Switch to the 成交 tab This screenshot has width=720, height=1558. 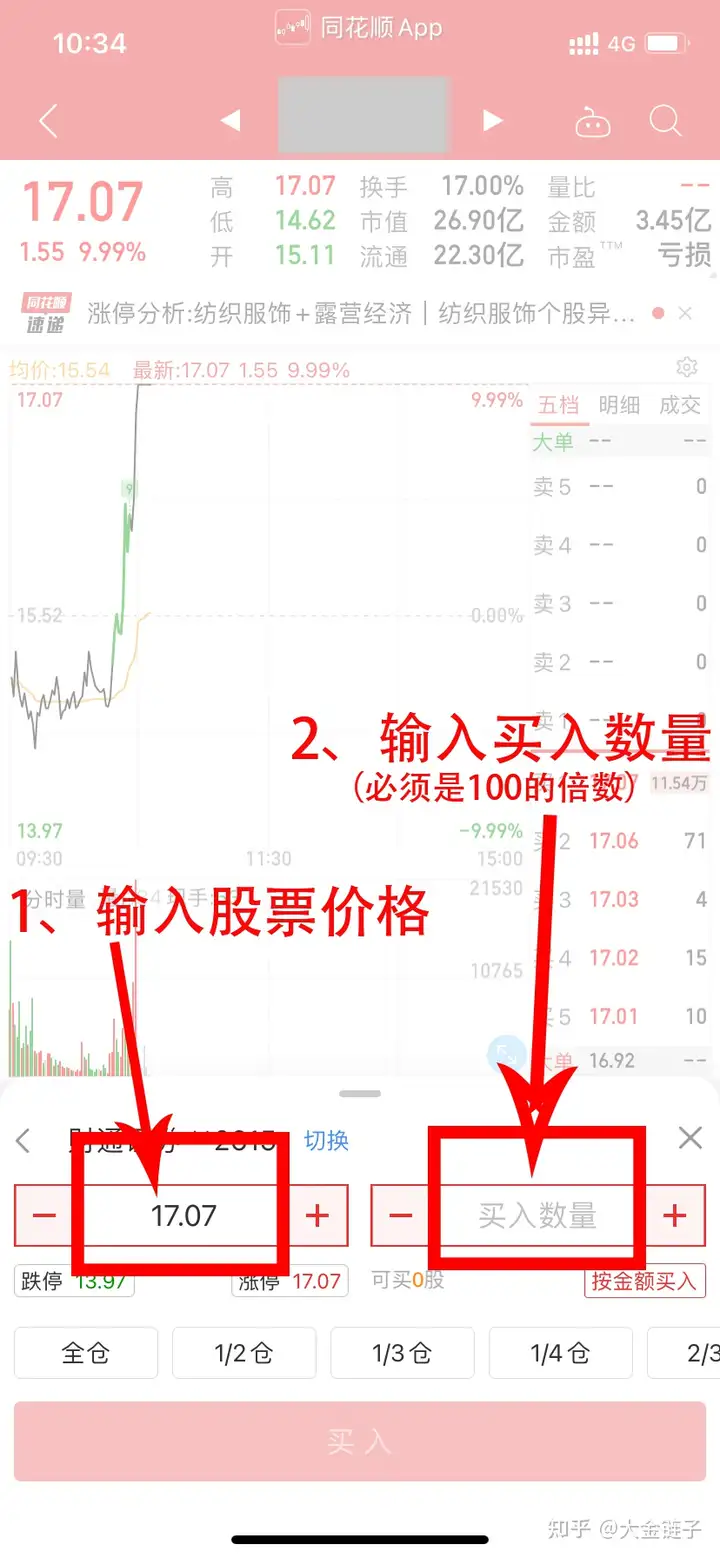(680, 405)
